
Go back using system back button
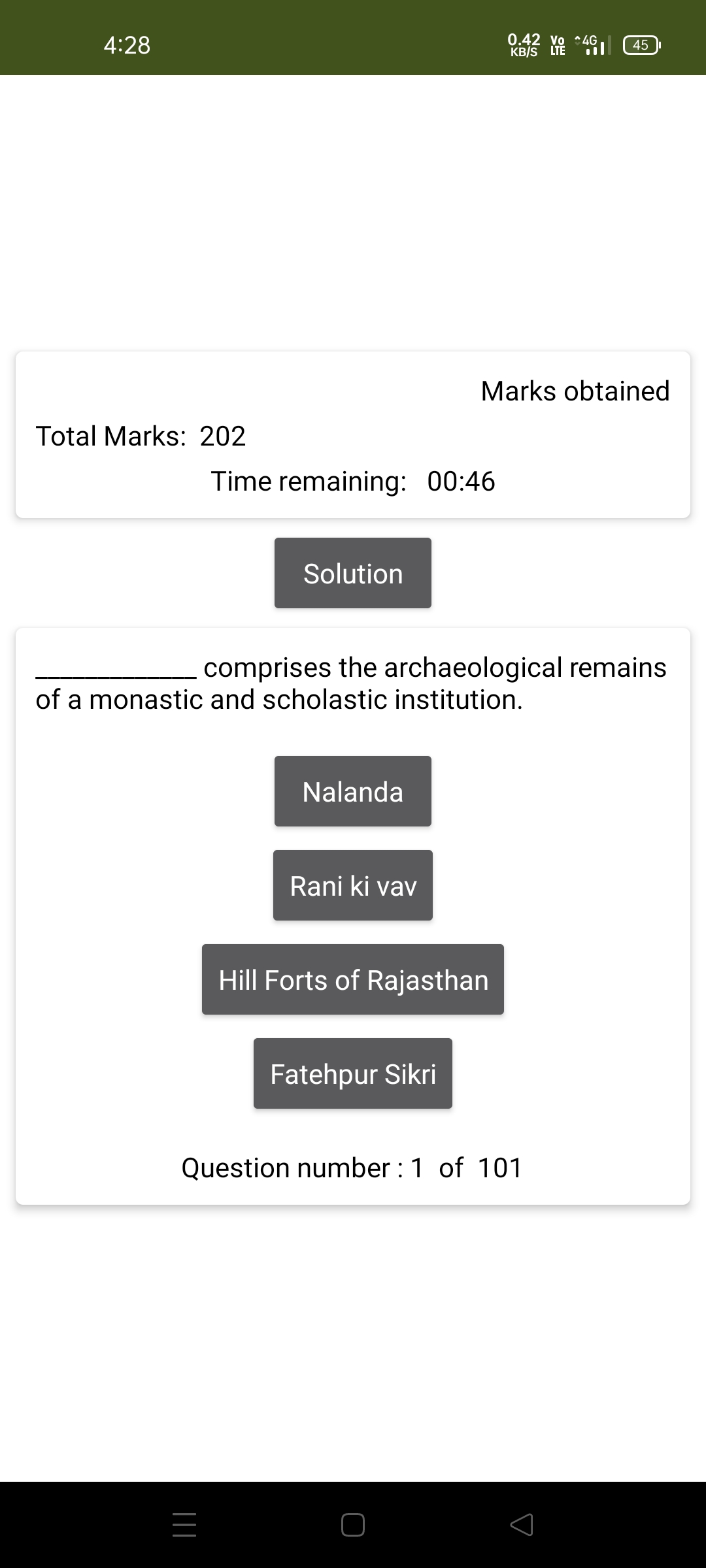[x=522, y=1525]
